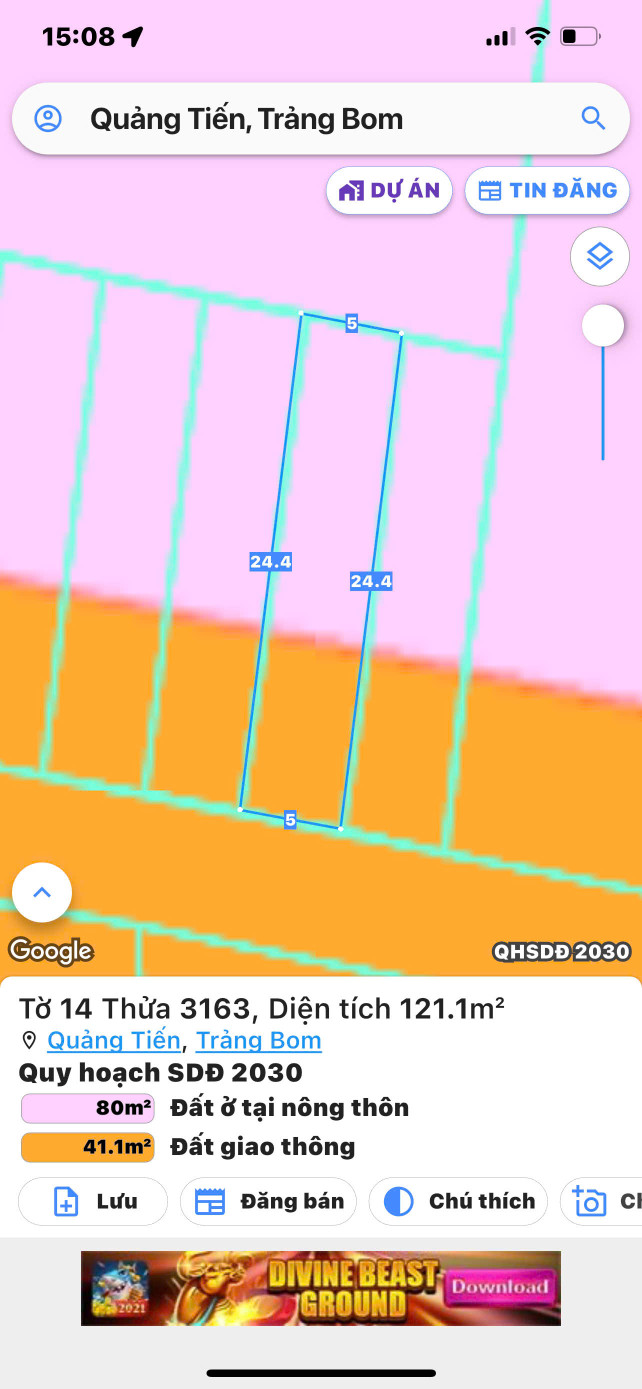Open the Quảng Tiến link
The height and width of the screenshot is (1389, 642).
pyautogui.click(x=113, y=1041)
